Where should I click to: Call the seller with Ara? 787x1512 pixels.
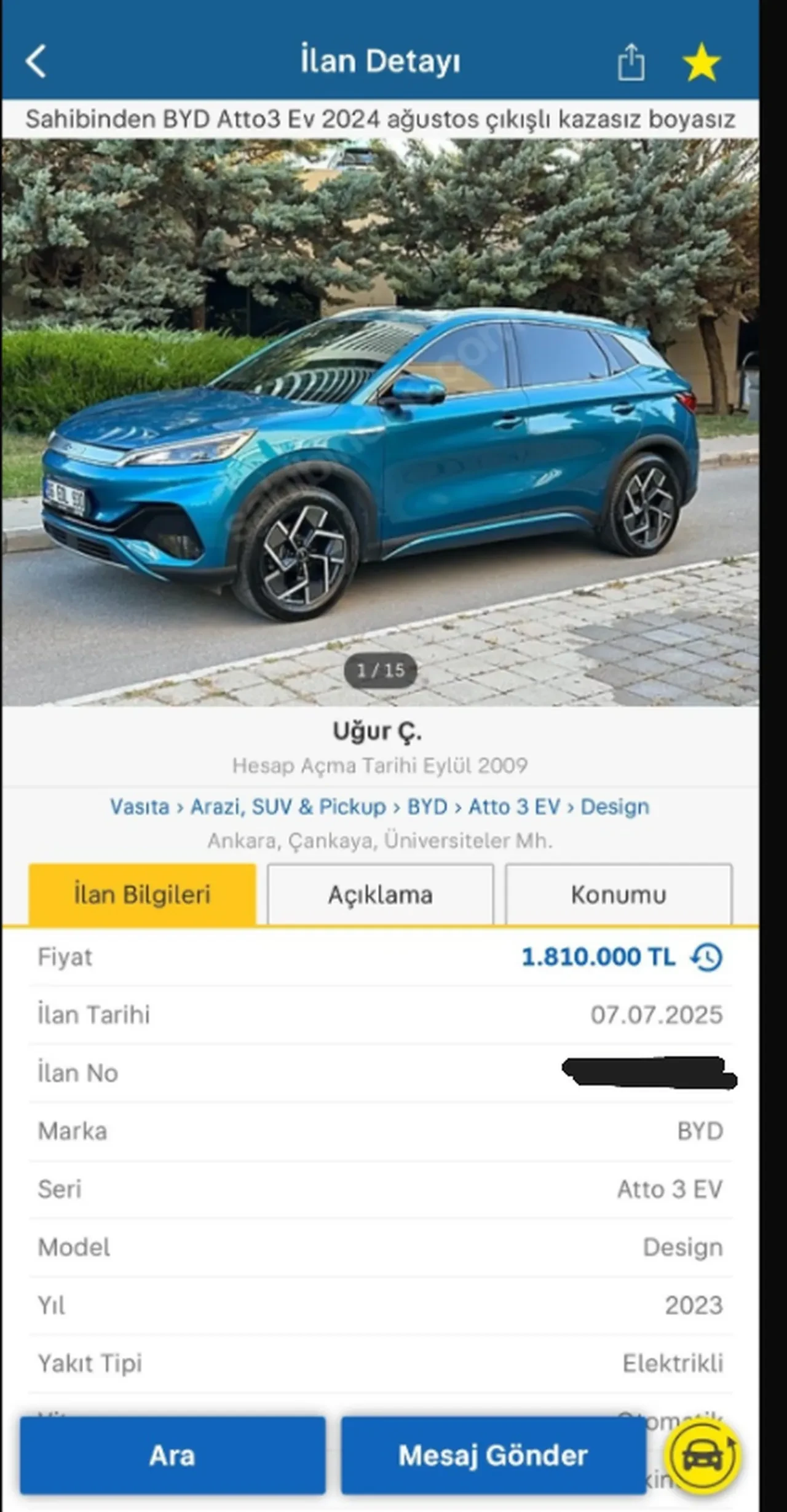pyautogui.click(x=172, y=1455)
